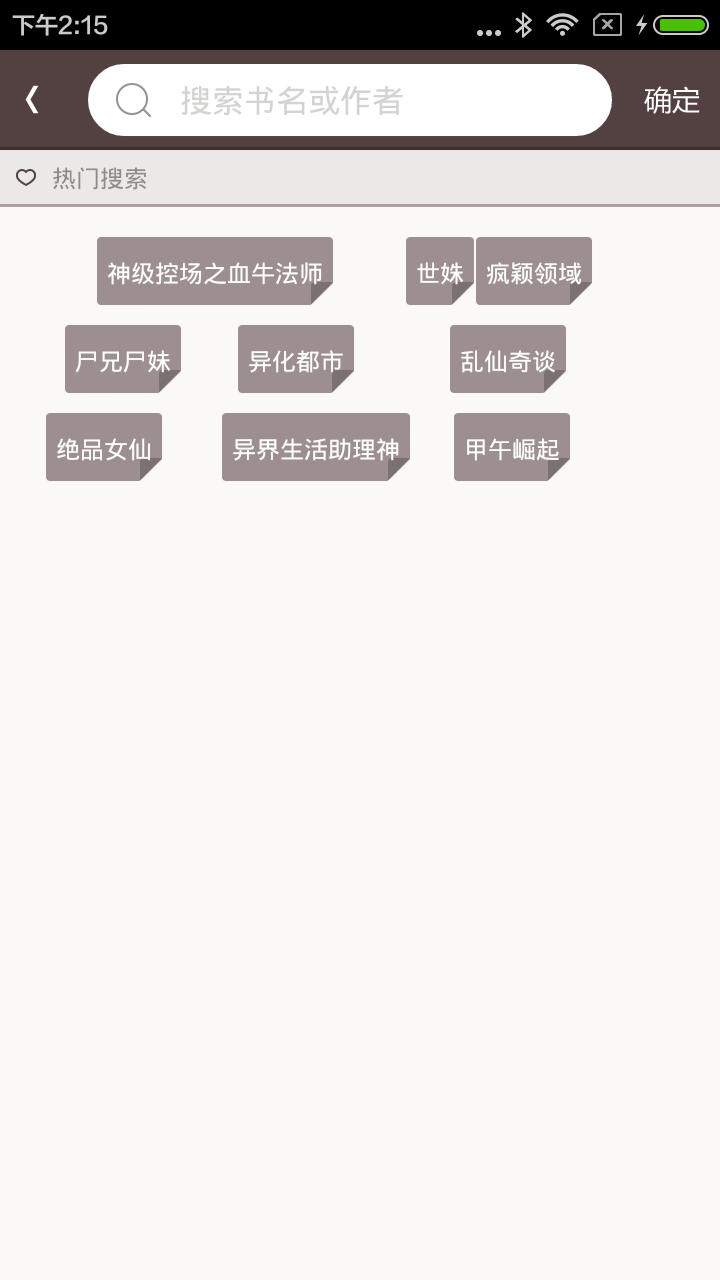Select the 尸兄尸妹 tag

[x=122, y=358]
